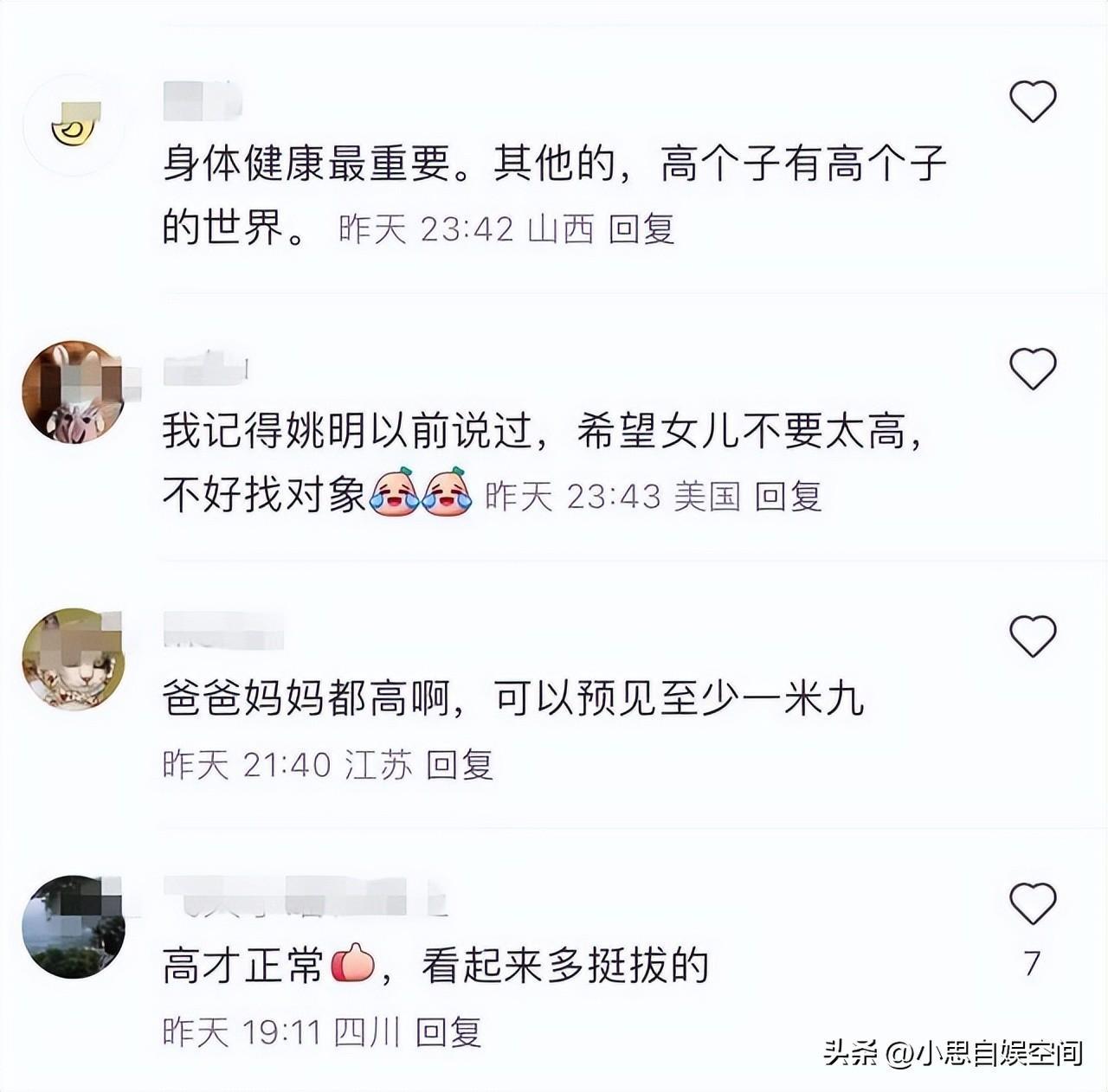Image resolution: width=1108 pixels, height=1092 pixels.
Task: Like the 高才正常 comment with 7 likes
Action: click(x=1033, y=904)
